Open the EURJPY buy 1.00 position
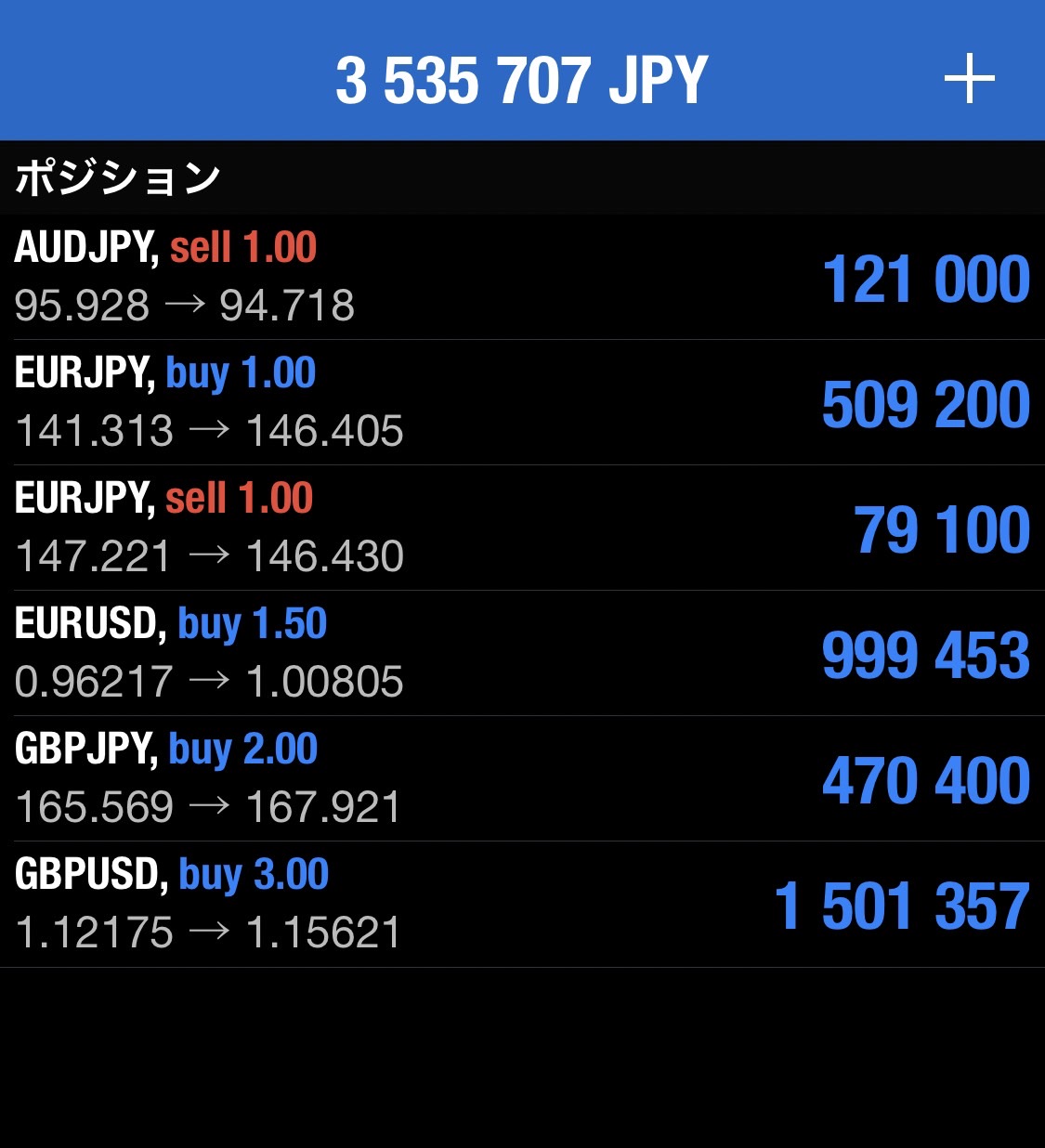 (522, 402)
